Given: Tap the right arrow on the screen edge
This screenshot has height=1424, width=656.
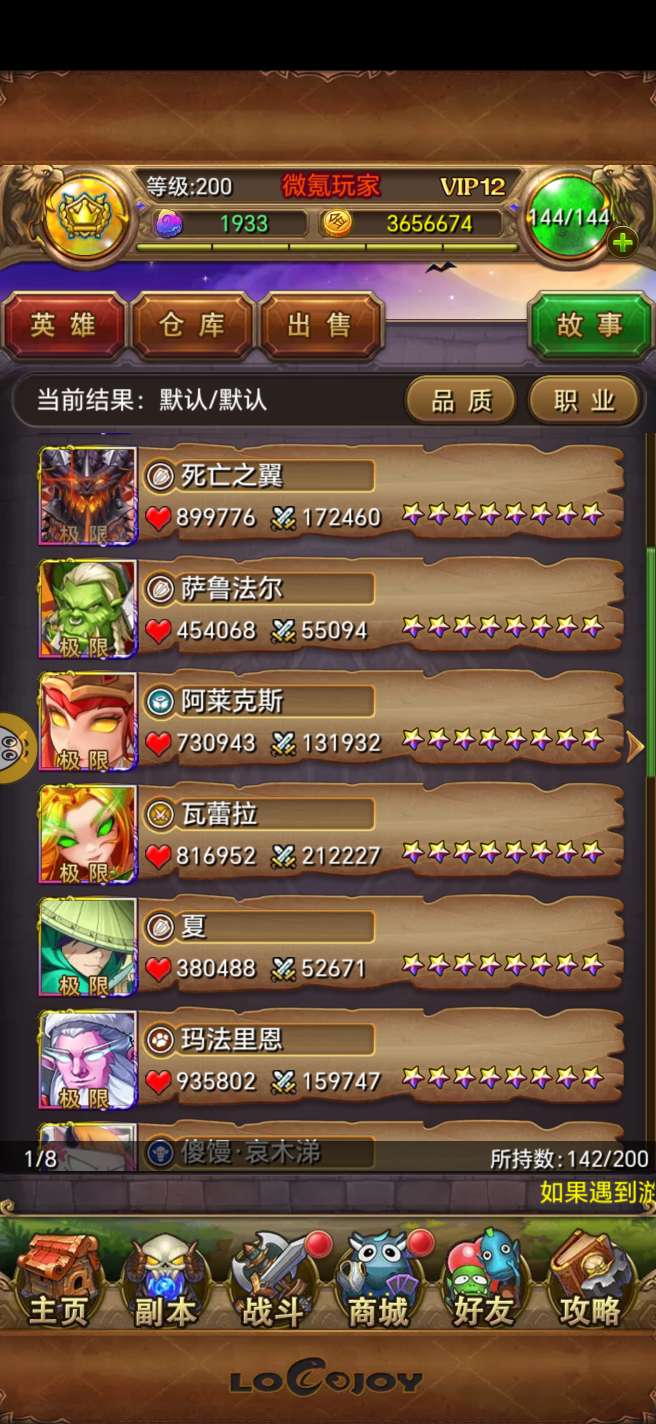Looking at the screenshot, I should (x=635, y=746).
